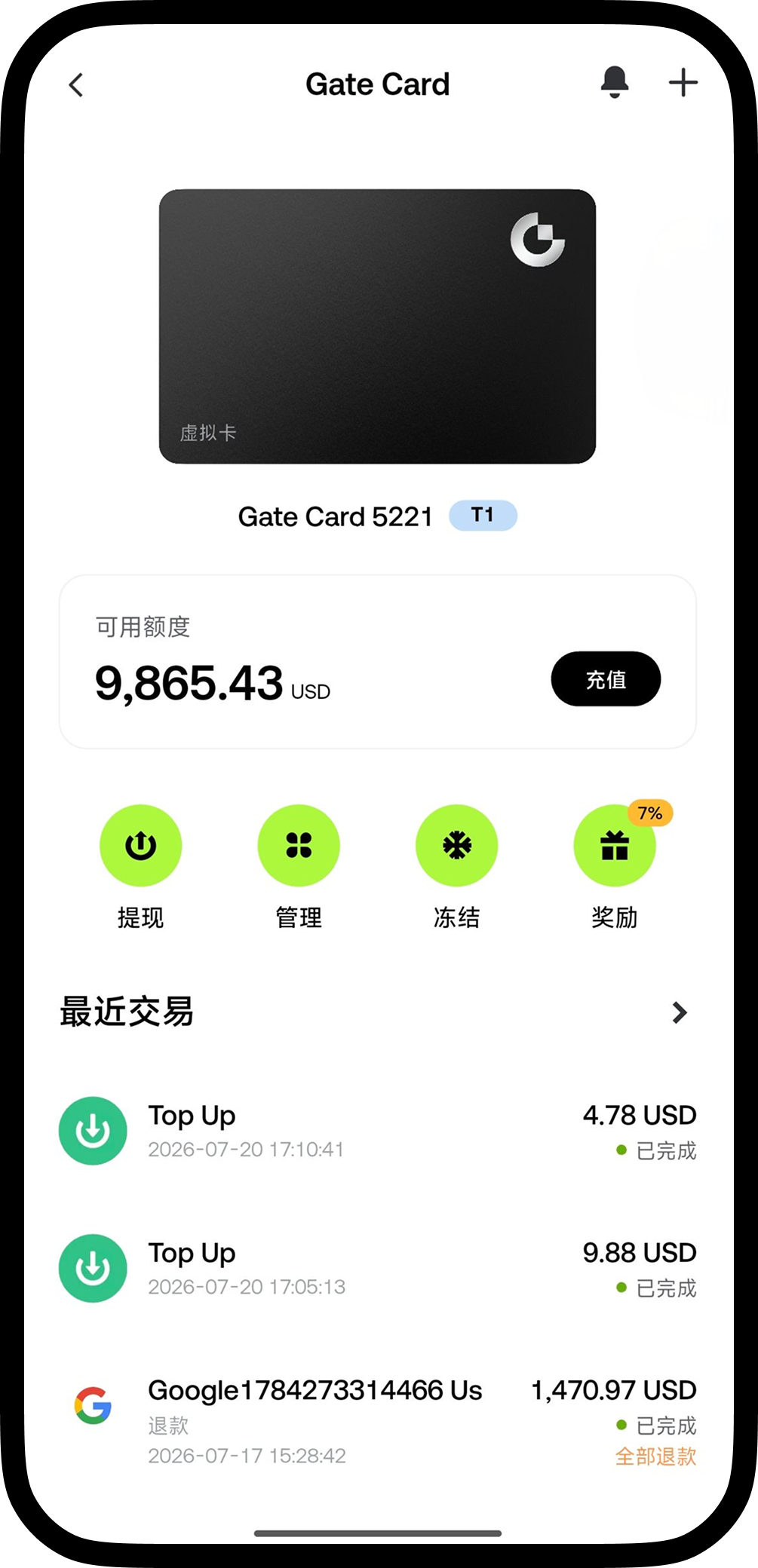Go back using the top-left arrow
The width and height of the screenshot is (758, 1568).
coord(76,84)
